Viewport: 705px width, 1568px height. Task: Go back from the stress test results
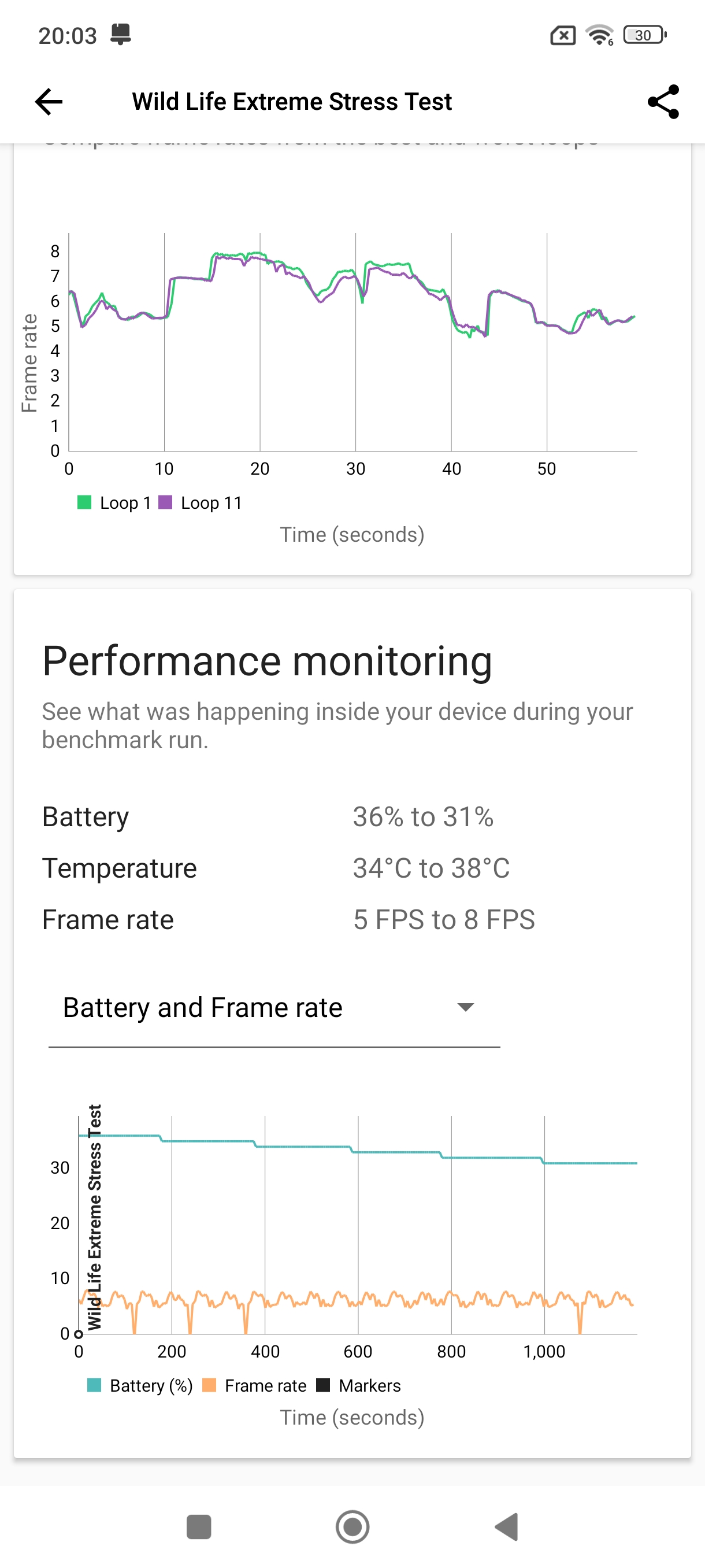49,102
